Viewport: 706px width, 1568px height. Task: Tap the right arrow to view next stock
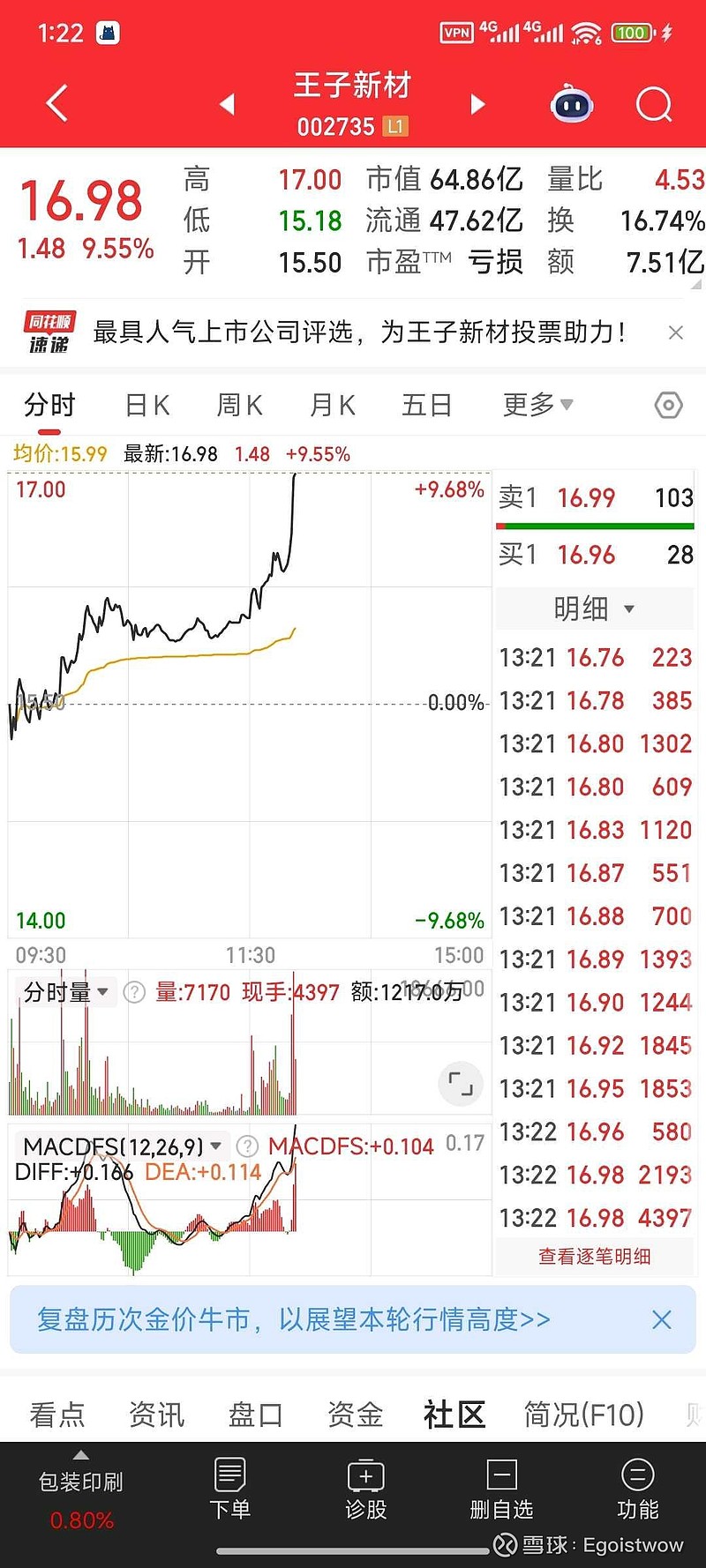477,103
